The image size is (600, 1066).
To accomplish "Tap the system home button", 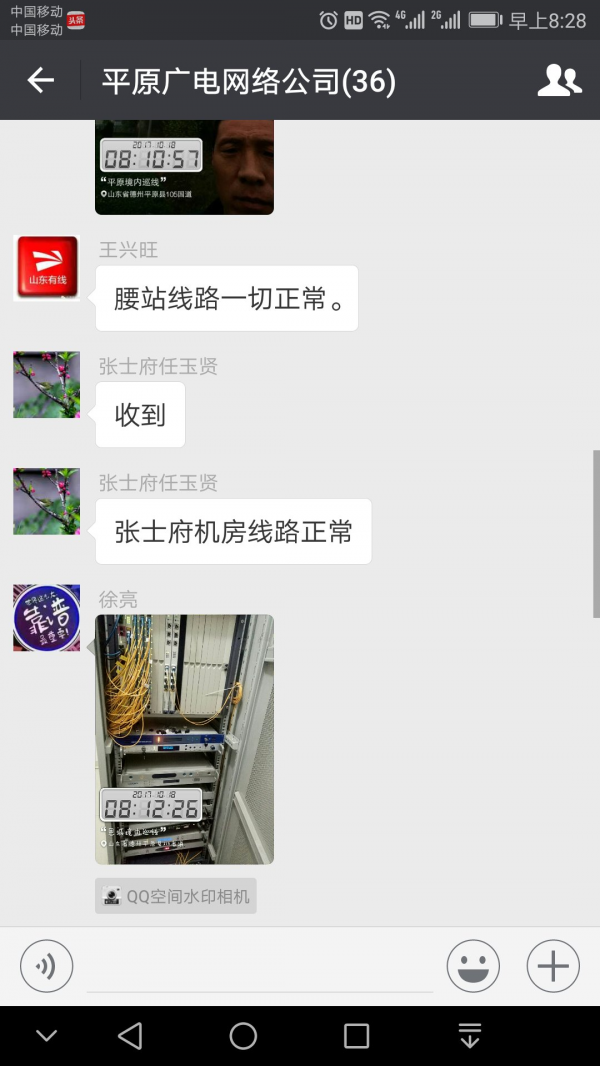I will (243, 1036).
